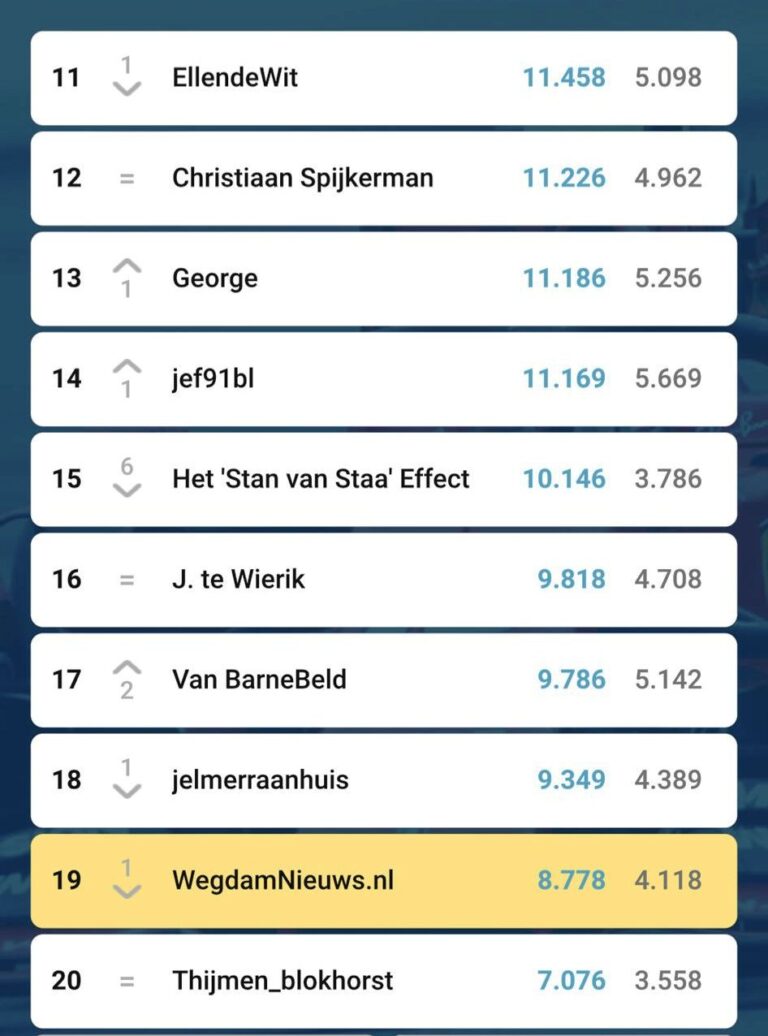Open EllendeWit's ranking entry
Image resolution: width=768 pixels, height=1036 pixels.
(x=235, y=78)
